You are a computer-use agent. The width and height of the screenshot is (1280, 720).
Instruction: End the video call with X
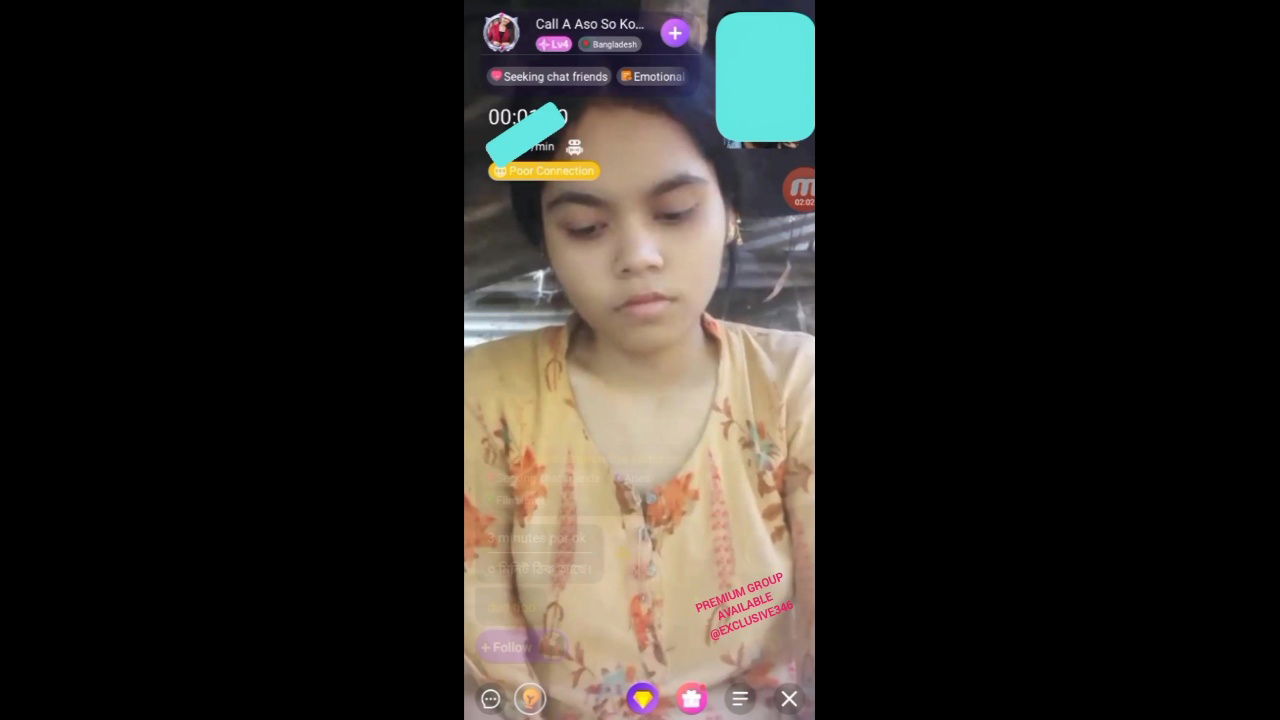coord(789,699)
